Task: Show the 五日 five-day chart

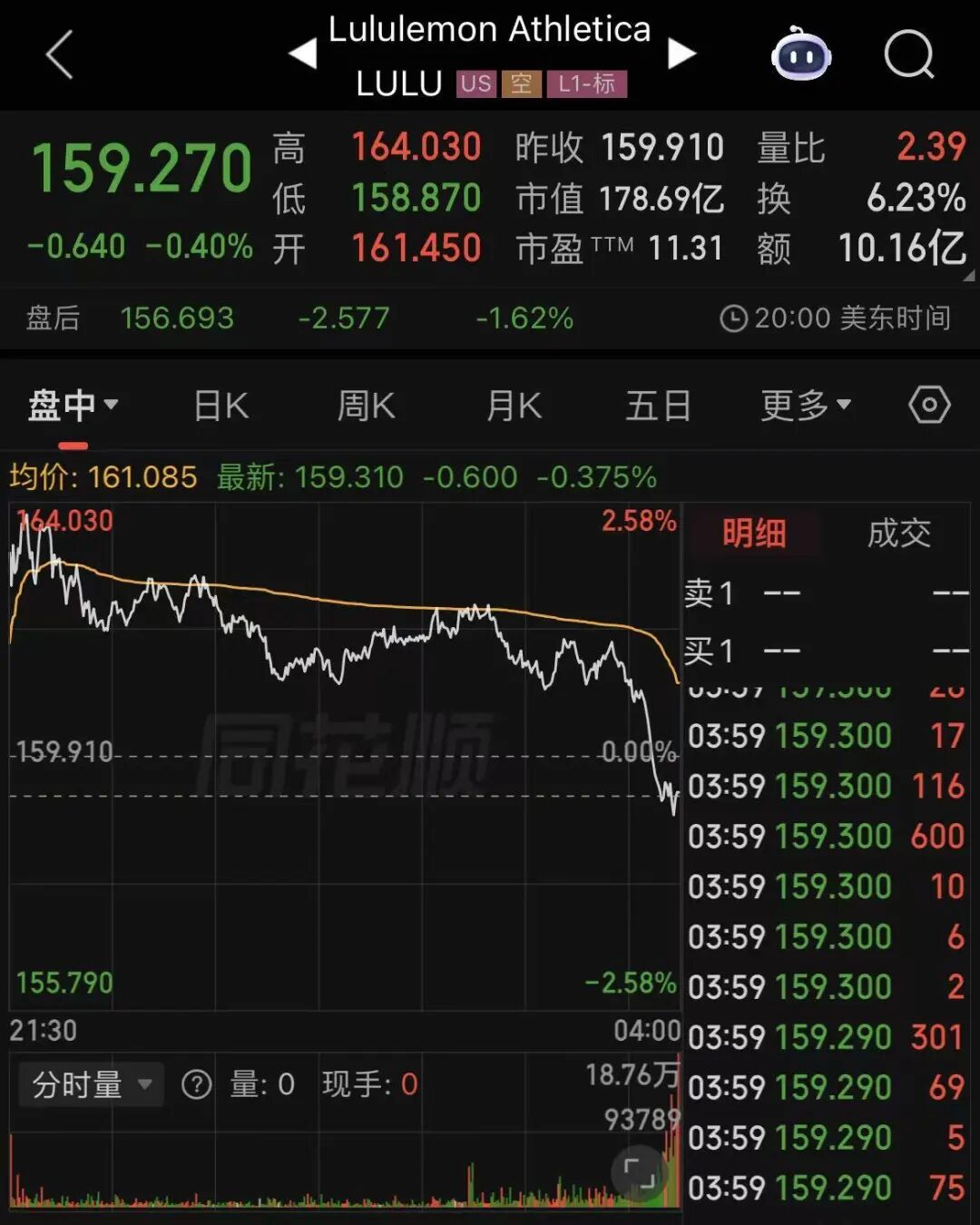Action: (659, 406)
